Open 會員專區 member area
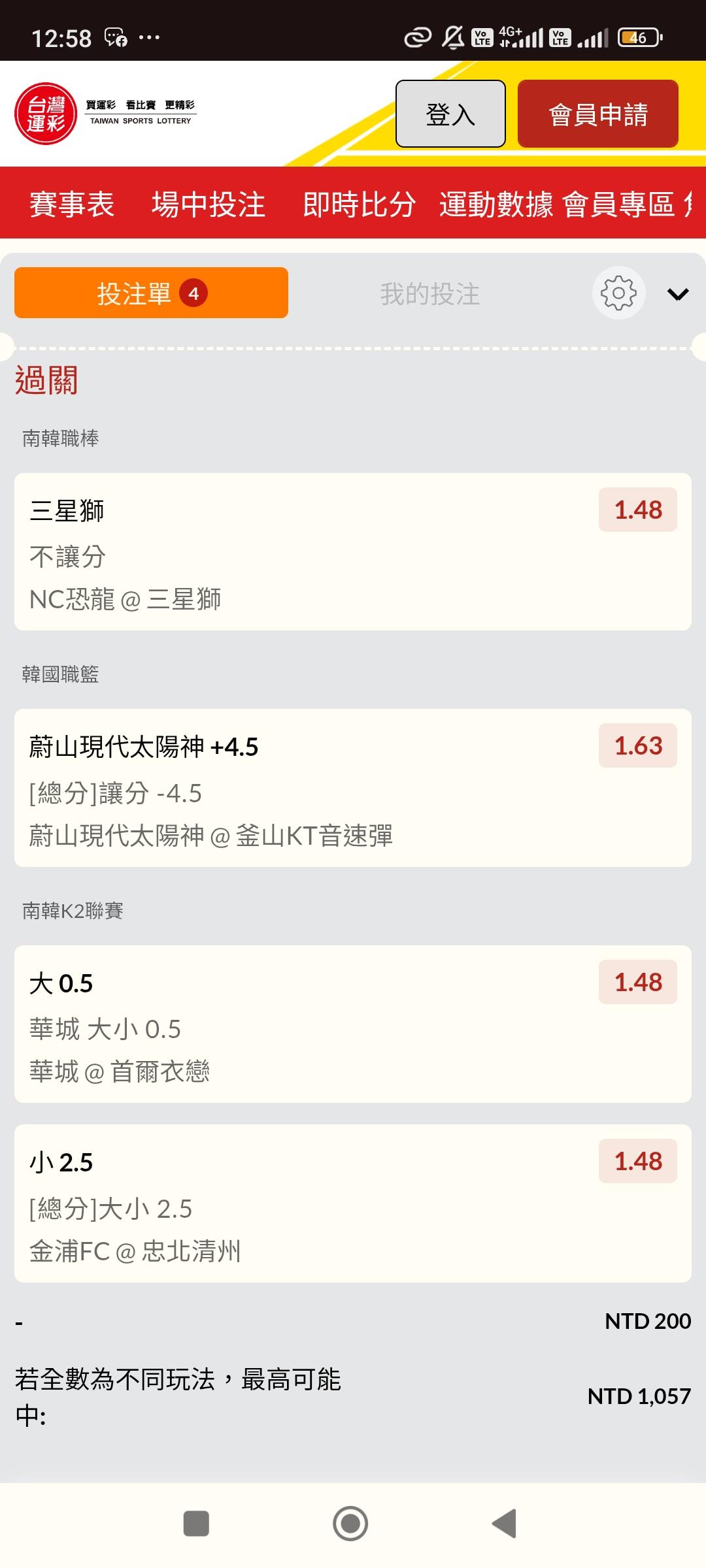Image resolution: width=706 pixels, height=1568 pixels. tap(618, 204)
